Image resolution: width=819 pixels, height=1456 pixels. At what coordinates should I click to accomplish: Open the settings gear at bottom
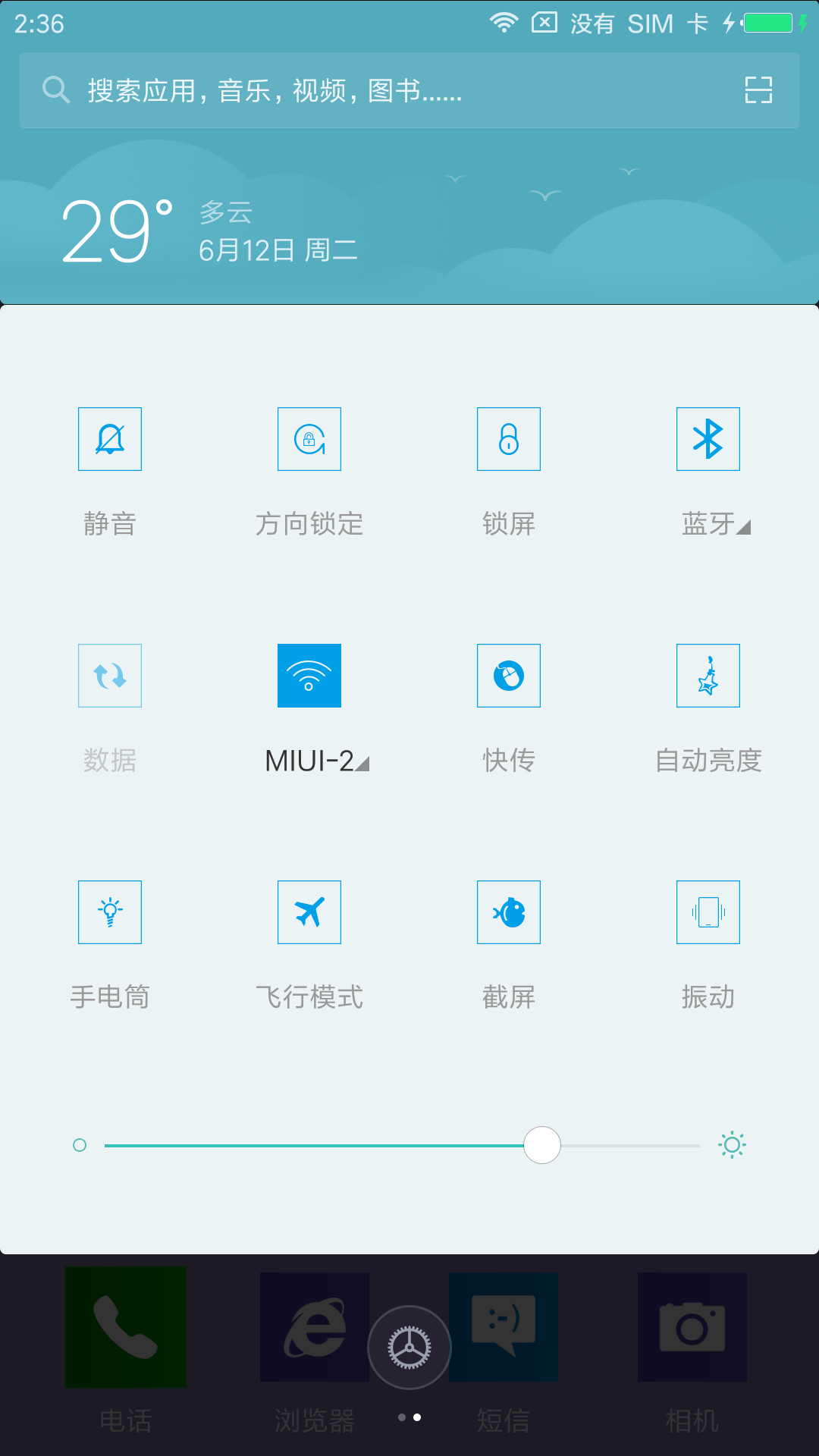coord(409,1348)
